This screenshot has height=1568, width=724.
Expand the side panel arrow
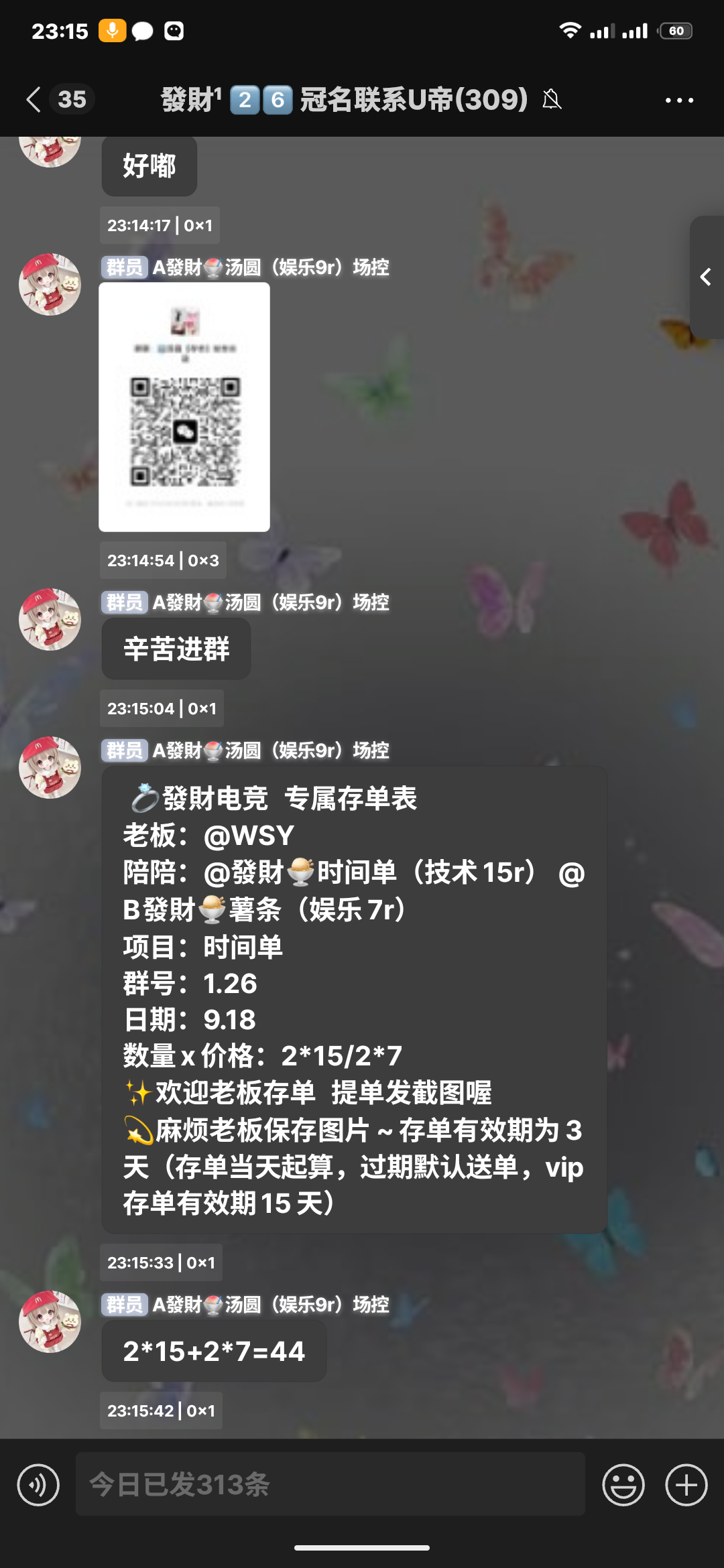pyautogui.click(x=706, y=277)
